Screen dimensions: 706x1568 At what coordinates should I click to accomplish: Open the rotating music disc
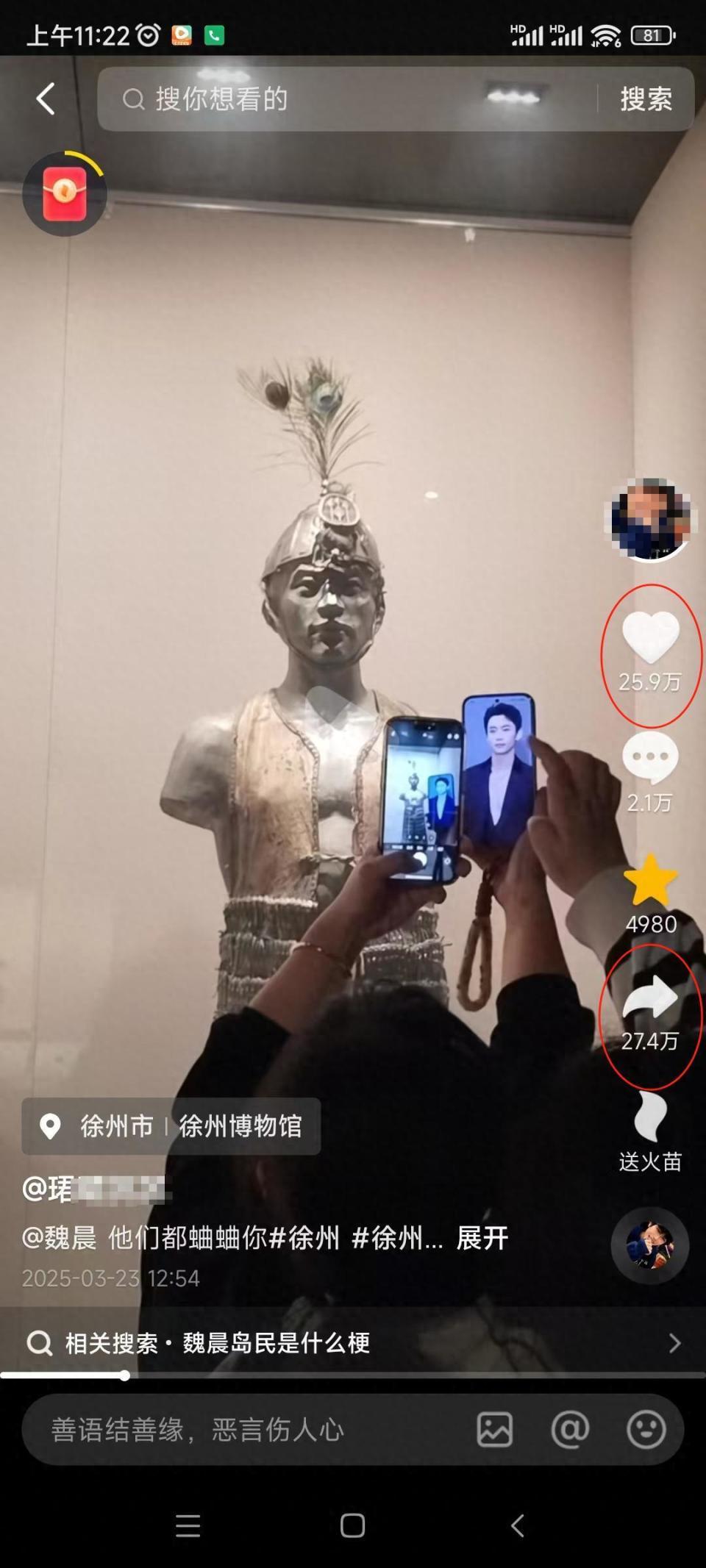650,1245
